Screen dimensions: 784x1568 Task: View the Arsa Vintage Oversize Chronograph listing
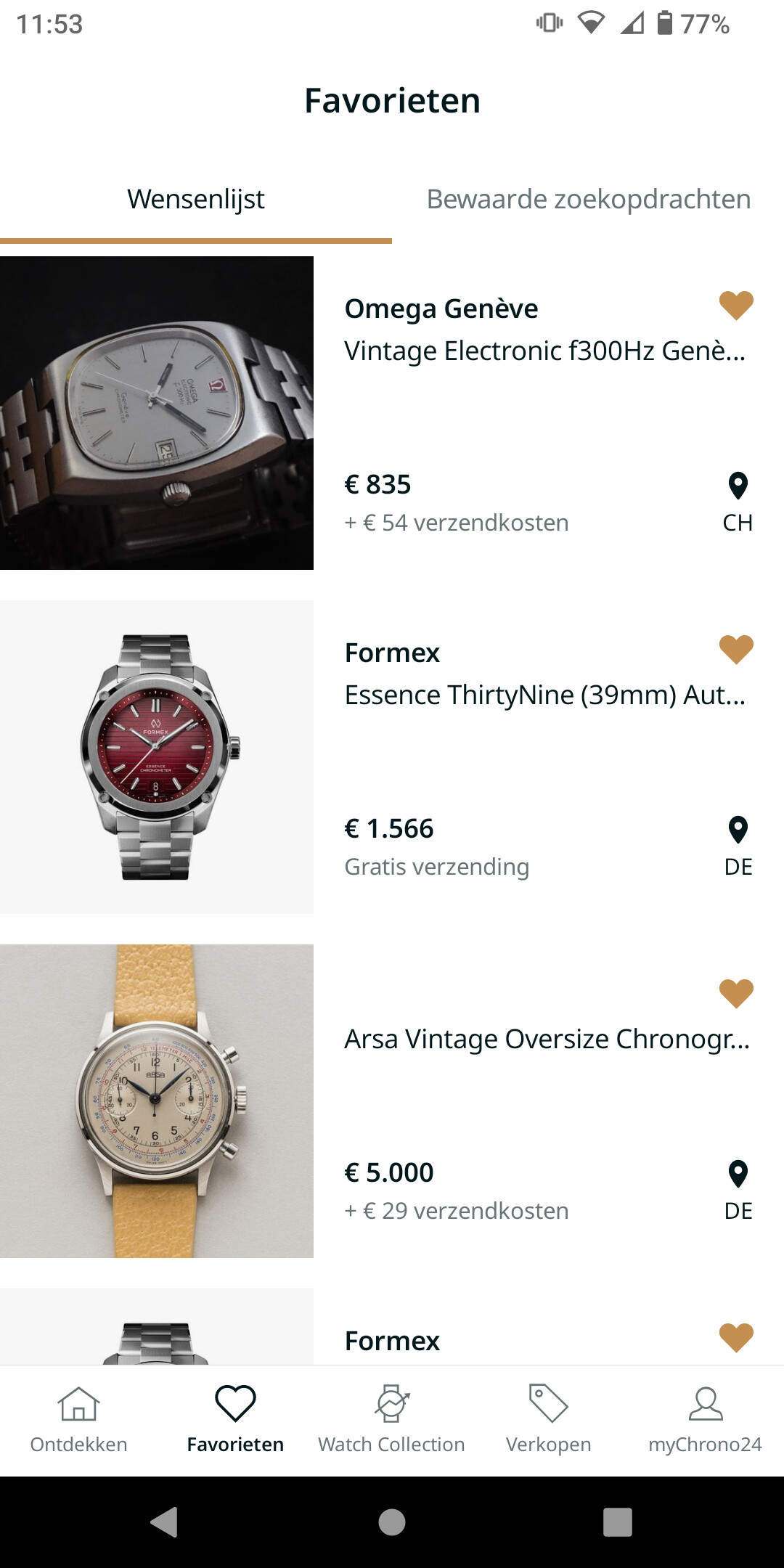[392, 1101]
